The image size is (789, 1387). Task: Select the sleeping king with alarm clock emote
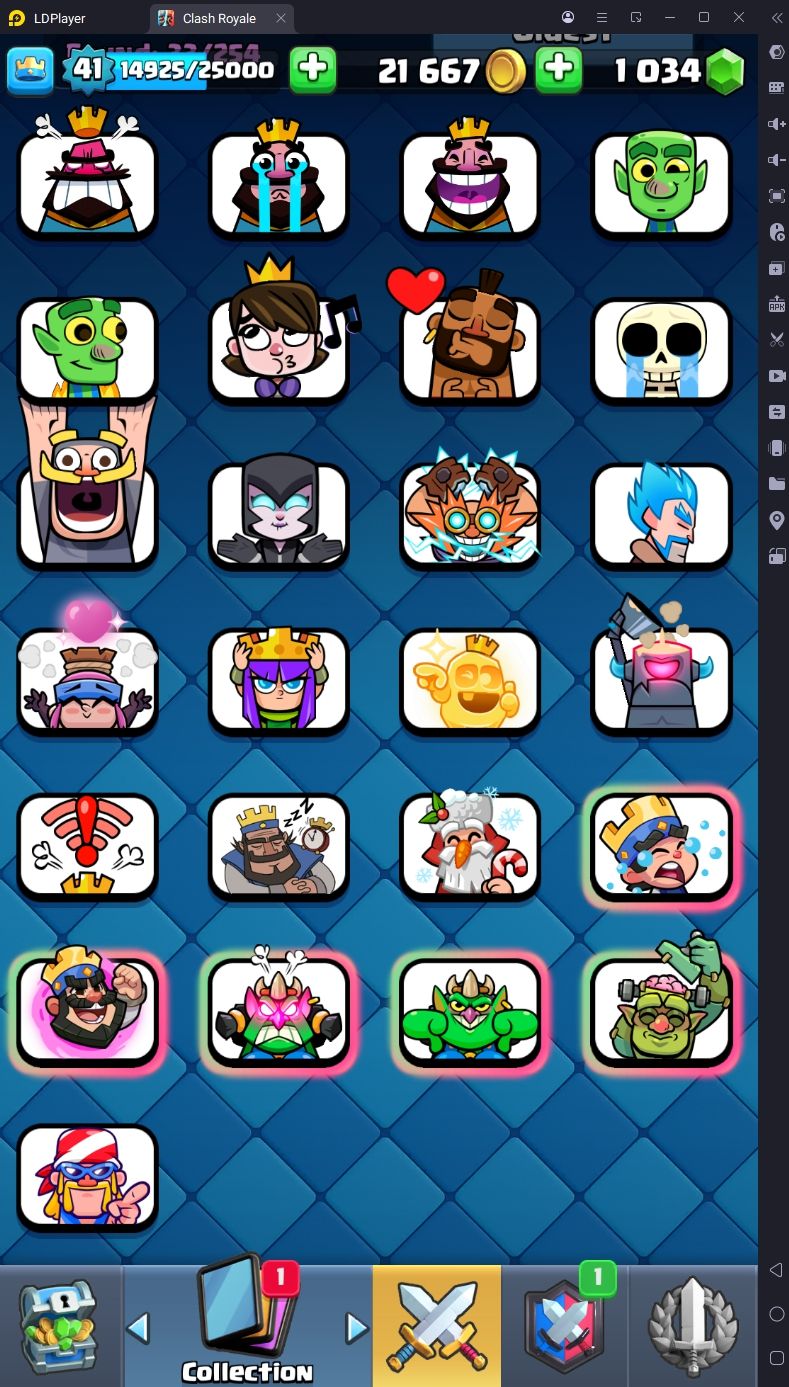click(278, 845)
